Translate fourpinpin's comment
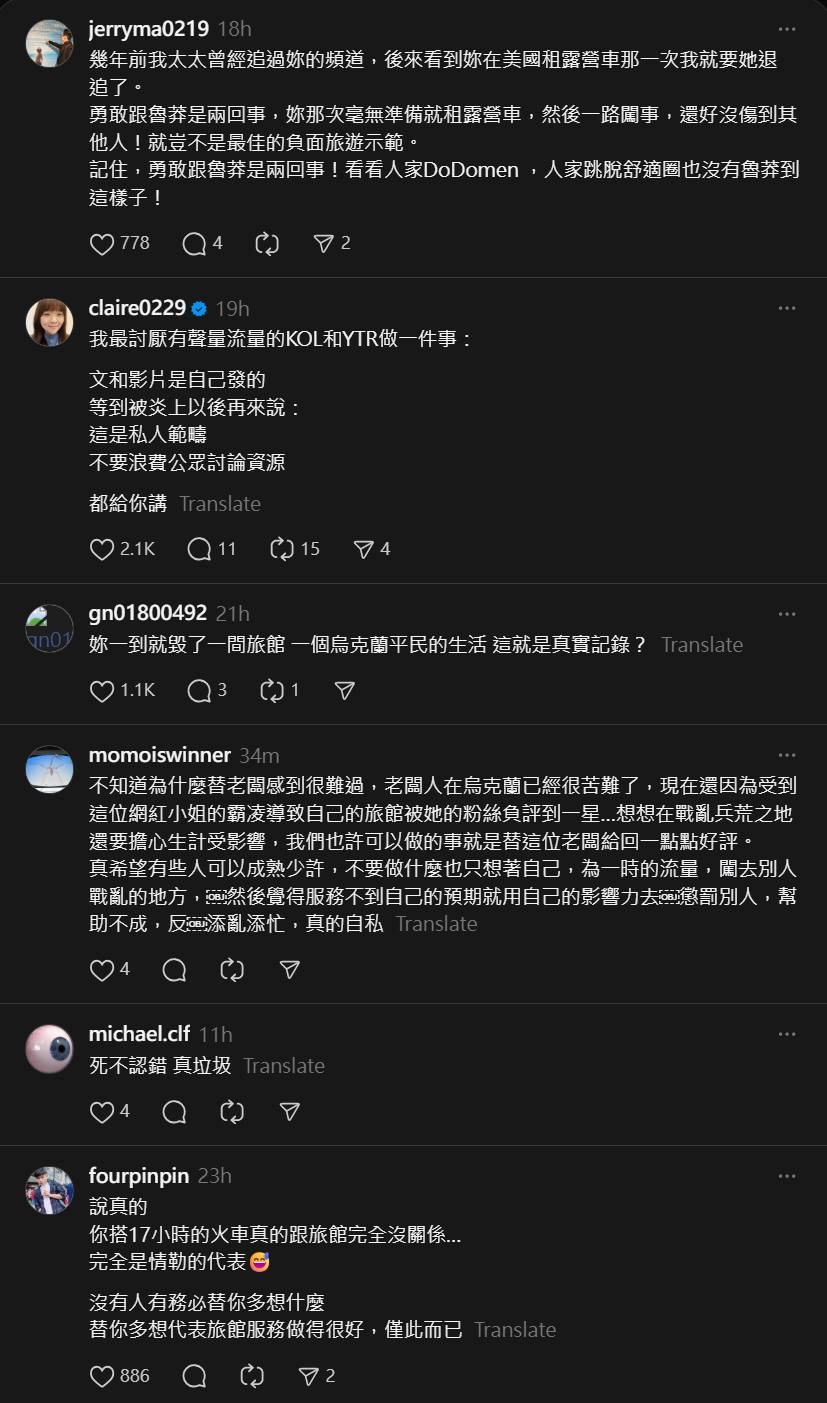Viewport: 827px width, 1403px height. (515, 1330)
